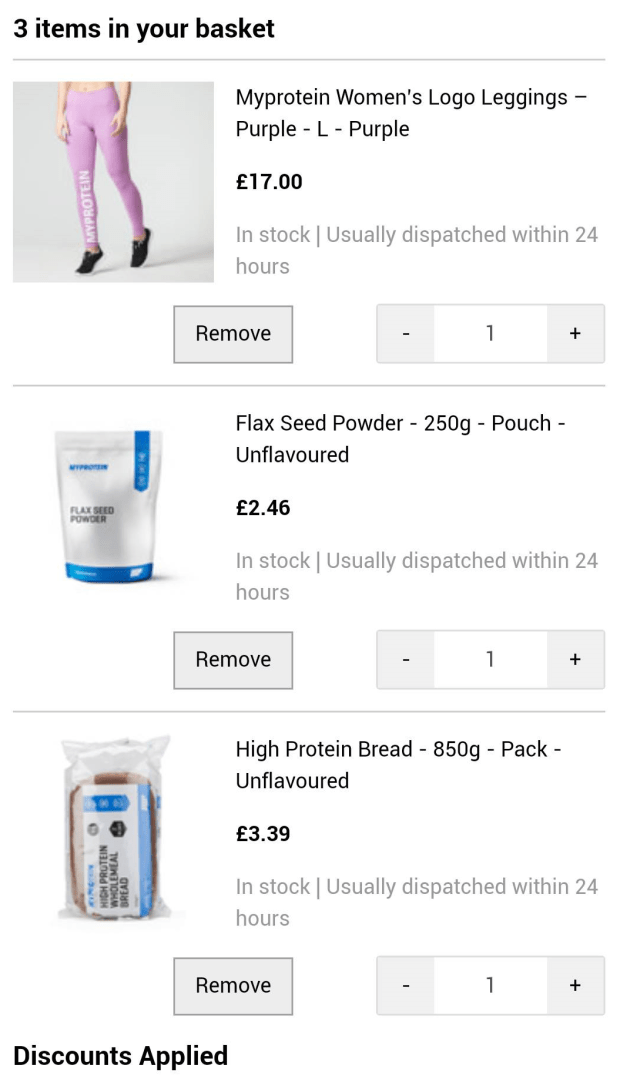
Task: Remove High Protein Bread from basket
Action: pyautogui.click(x=233, y=986)
